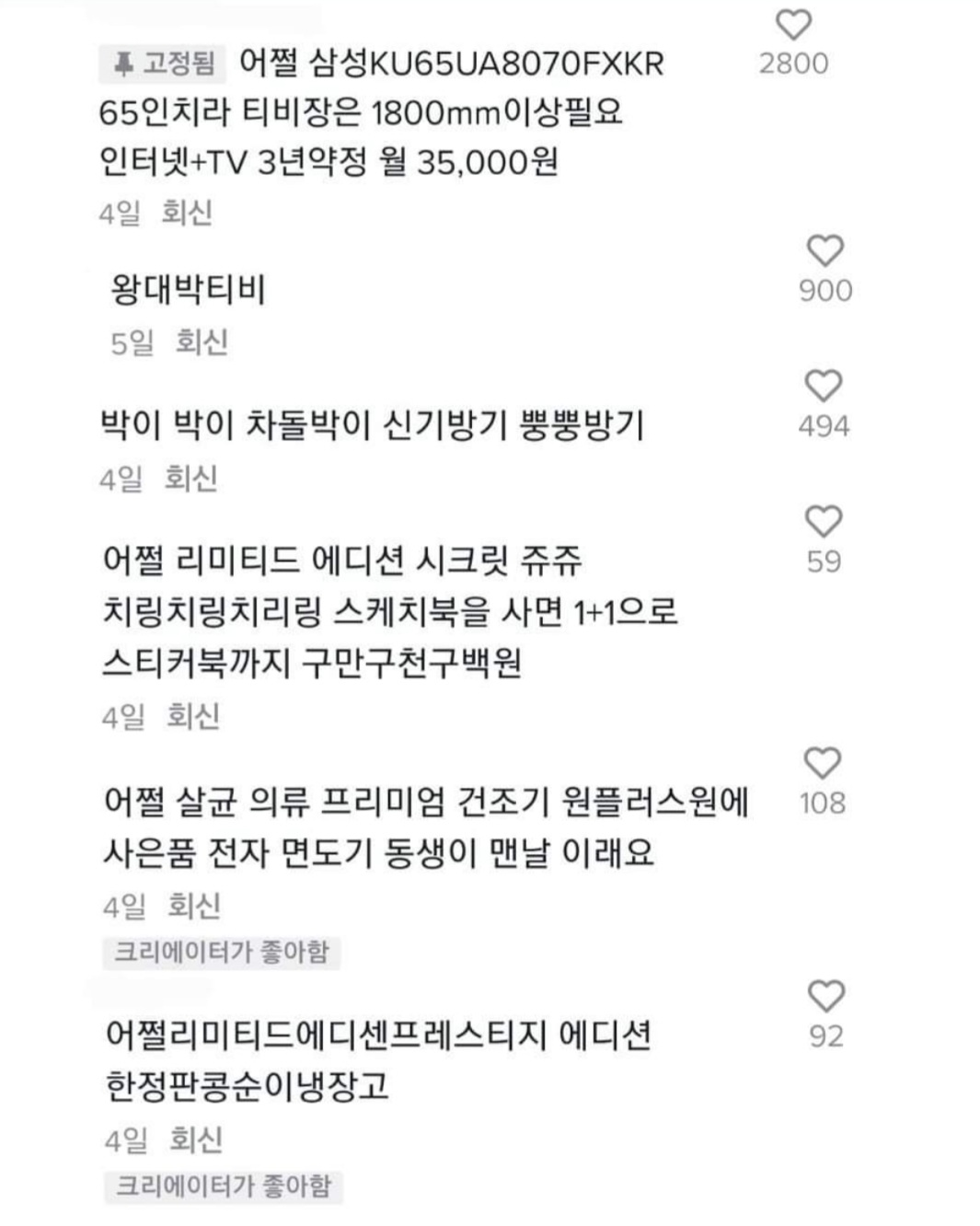
Task: Like the 시크릿 쥬쥬 스케치북 comment
Action: (x=823, y=522)
